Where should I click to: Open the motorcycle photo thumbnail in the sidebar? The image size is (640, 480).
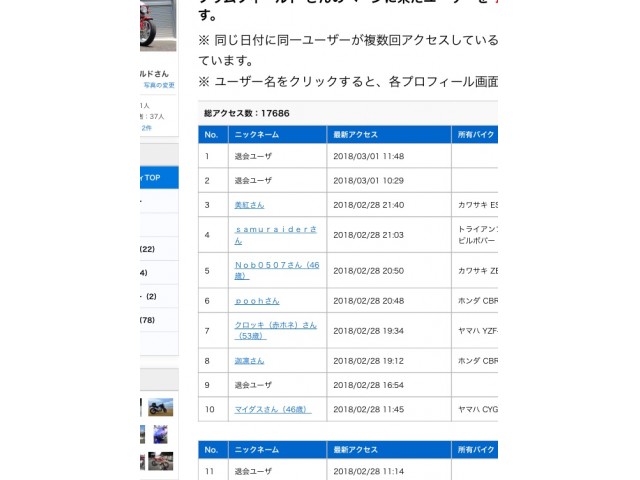point(160,407)
